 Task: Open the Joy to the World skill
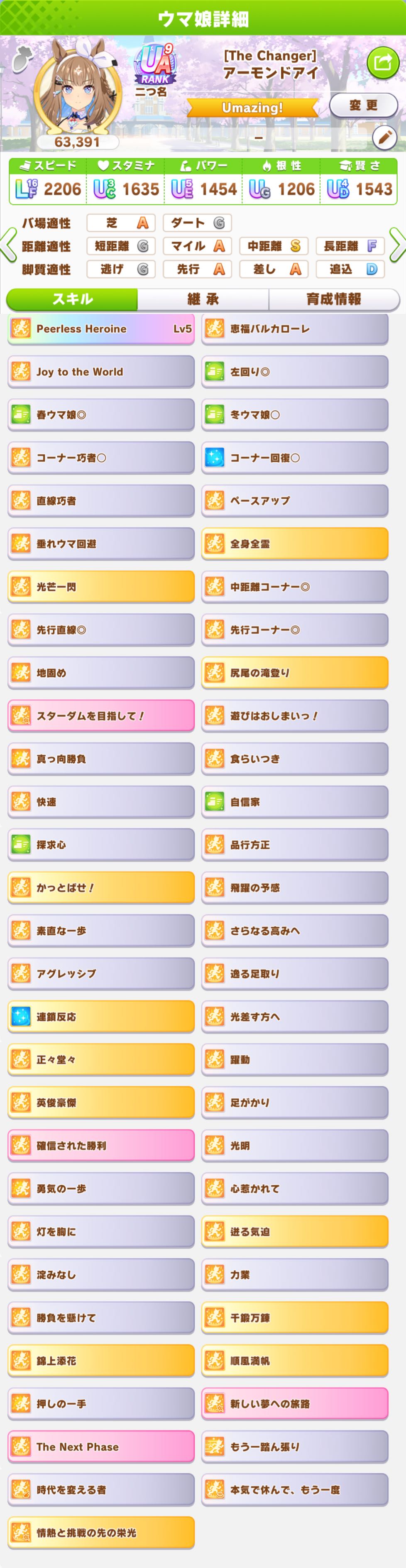tap(101, 372)
